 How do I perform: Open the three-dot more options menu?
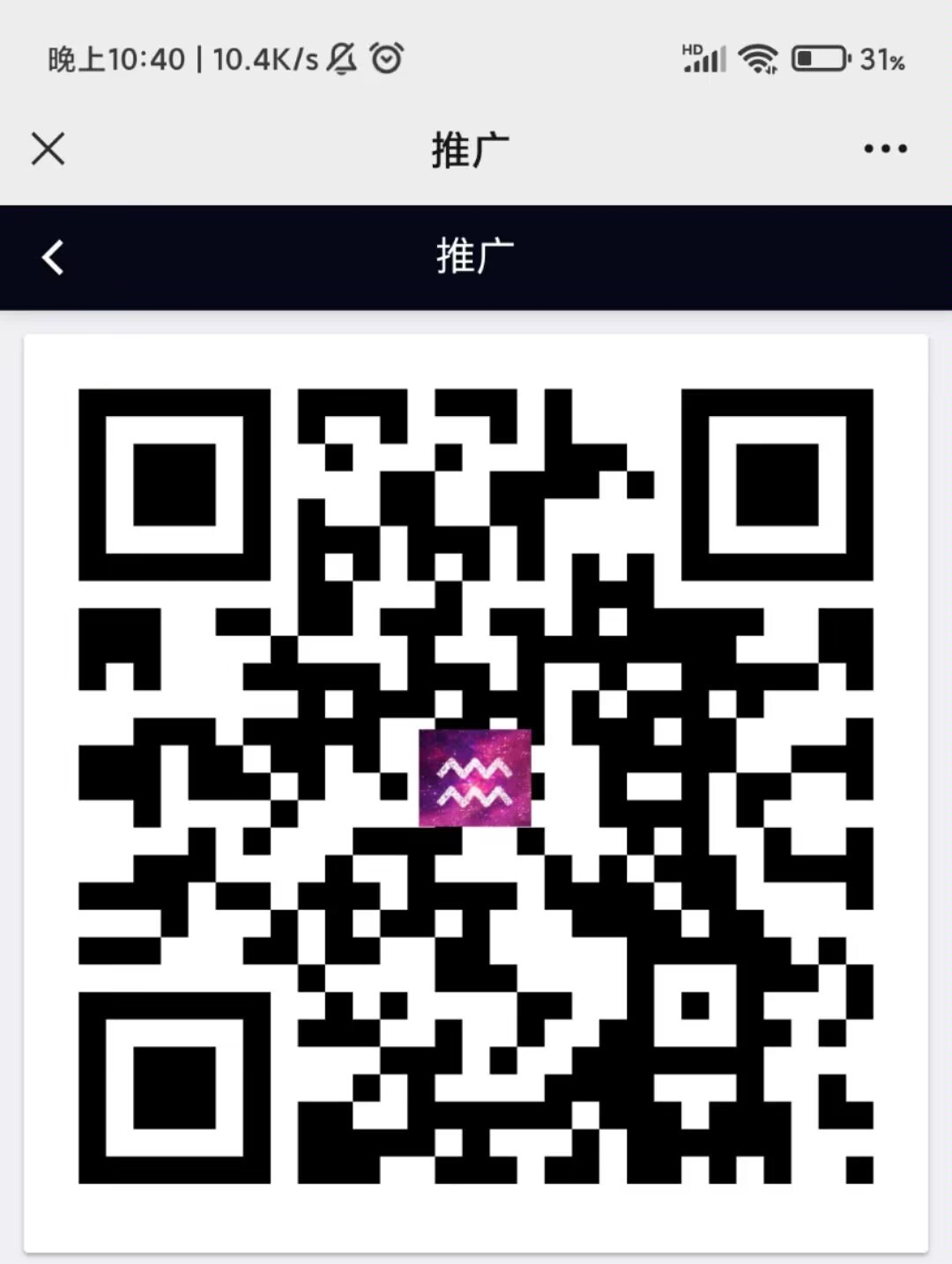coord(885,148)
